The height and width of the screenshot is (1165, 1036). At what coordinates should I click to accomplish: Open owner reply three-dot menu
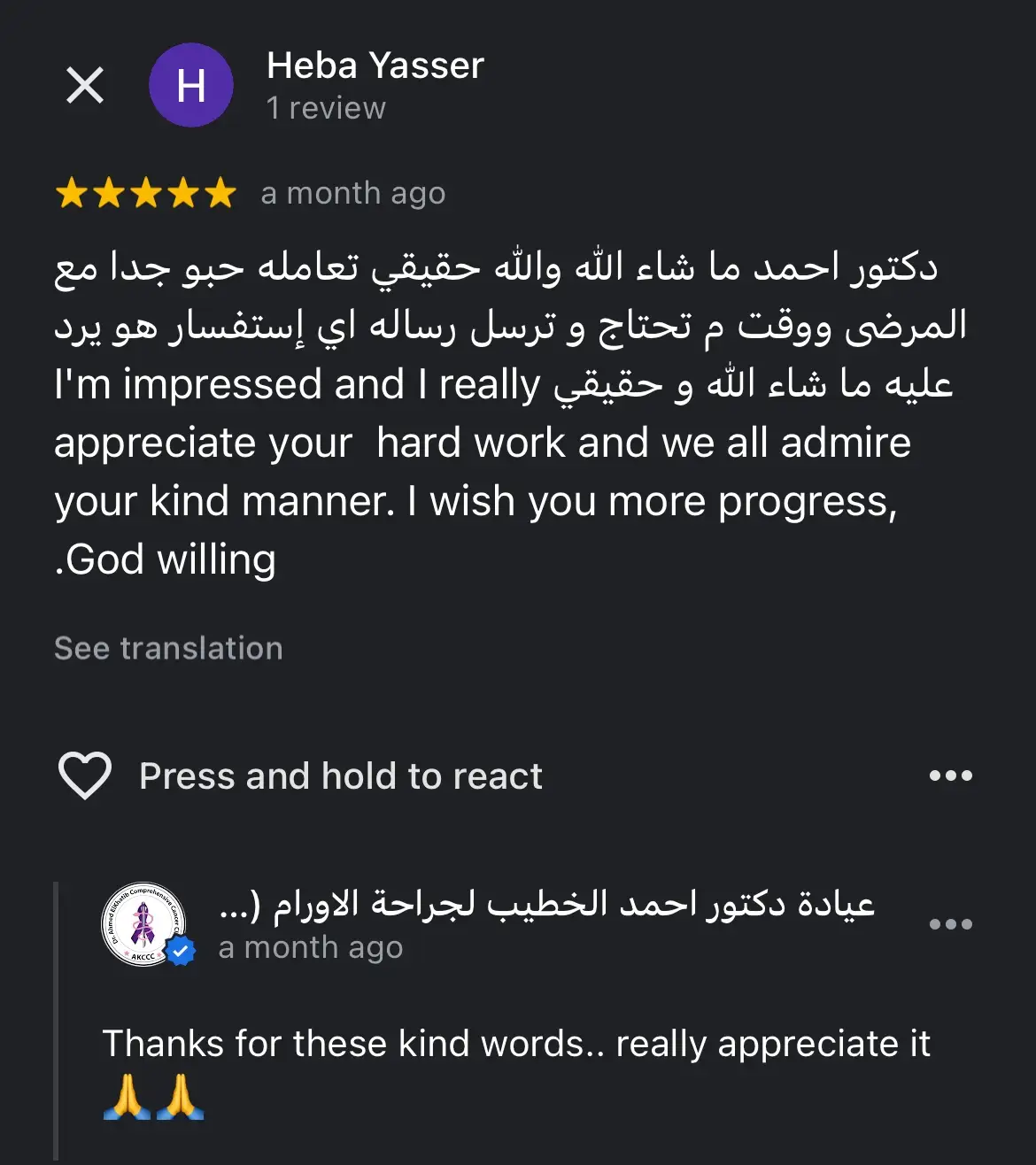coord(950,924)
